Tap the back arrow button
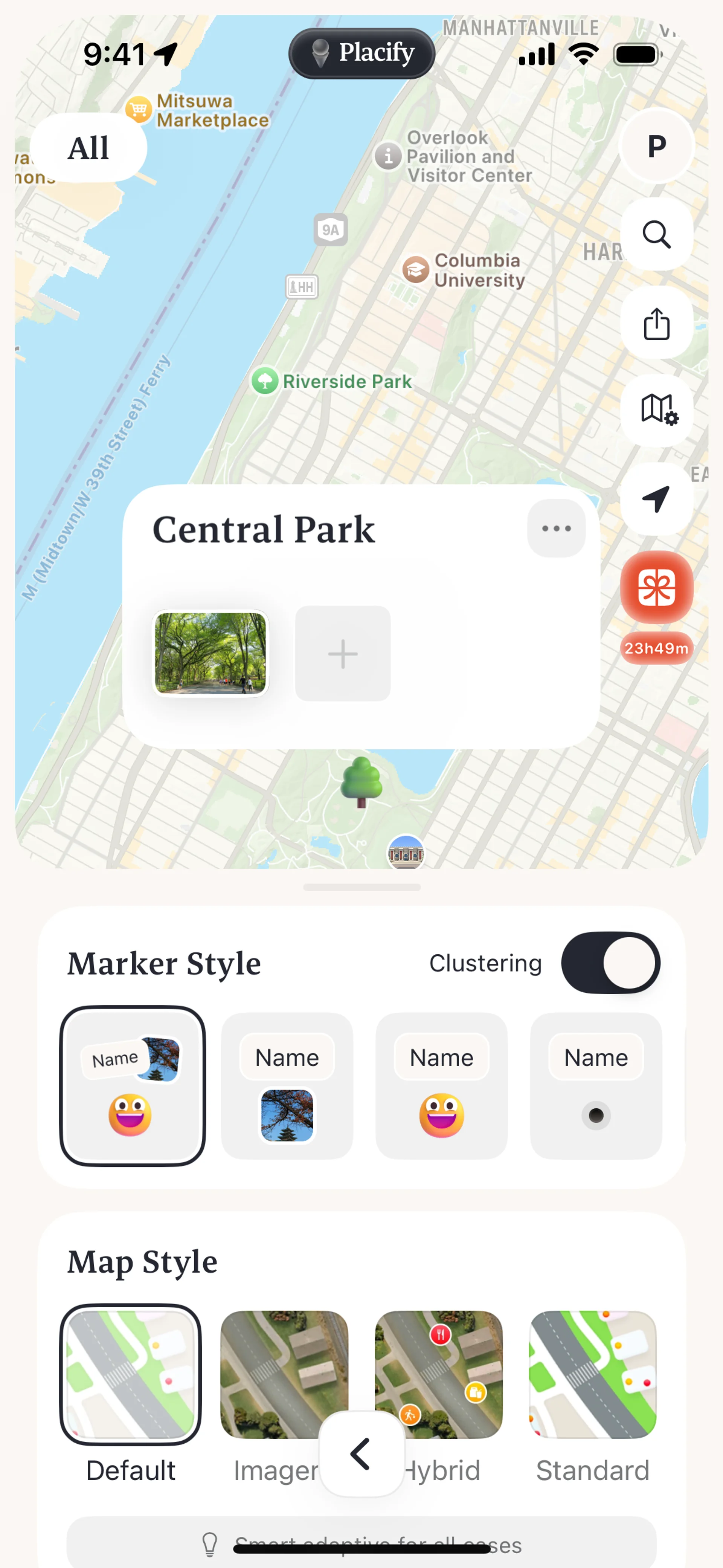The image size is (723, 1568). (361, 1454)
